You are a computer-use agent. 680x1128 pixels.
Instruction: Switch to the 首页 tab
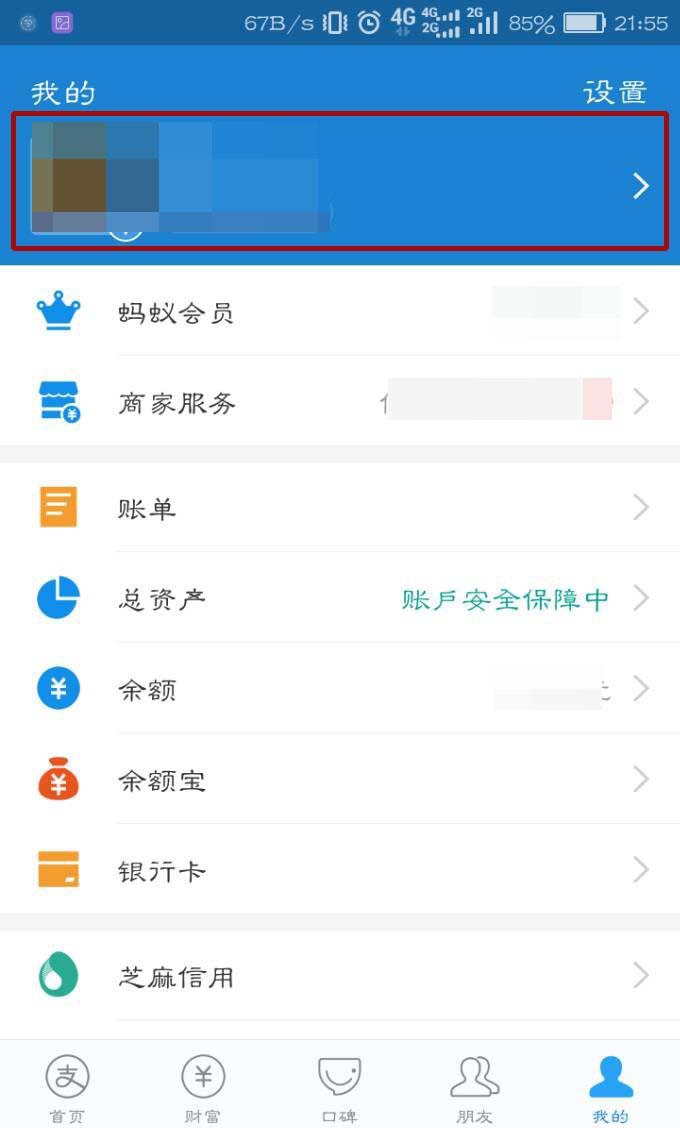[67, 1087]
